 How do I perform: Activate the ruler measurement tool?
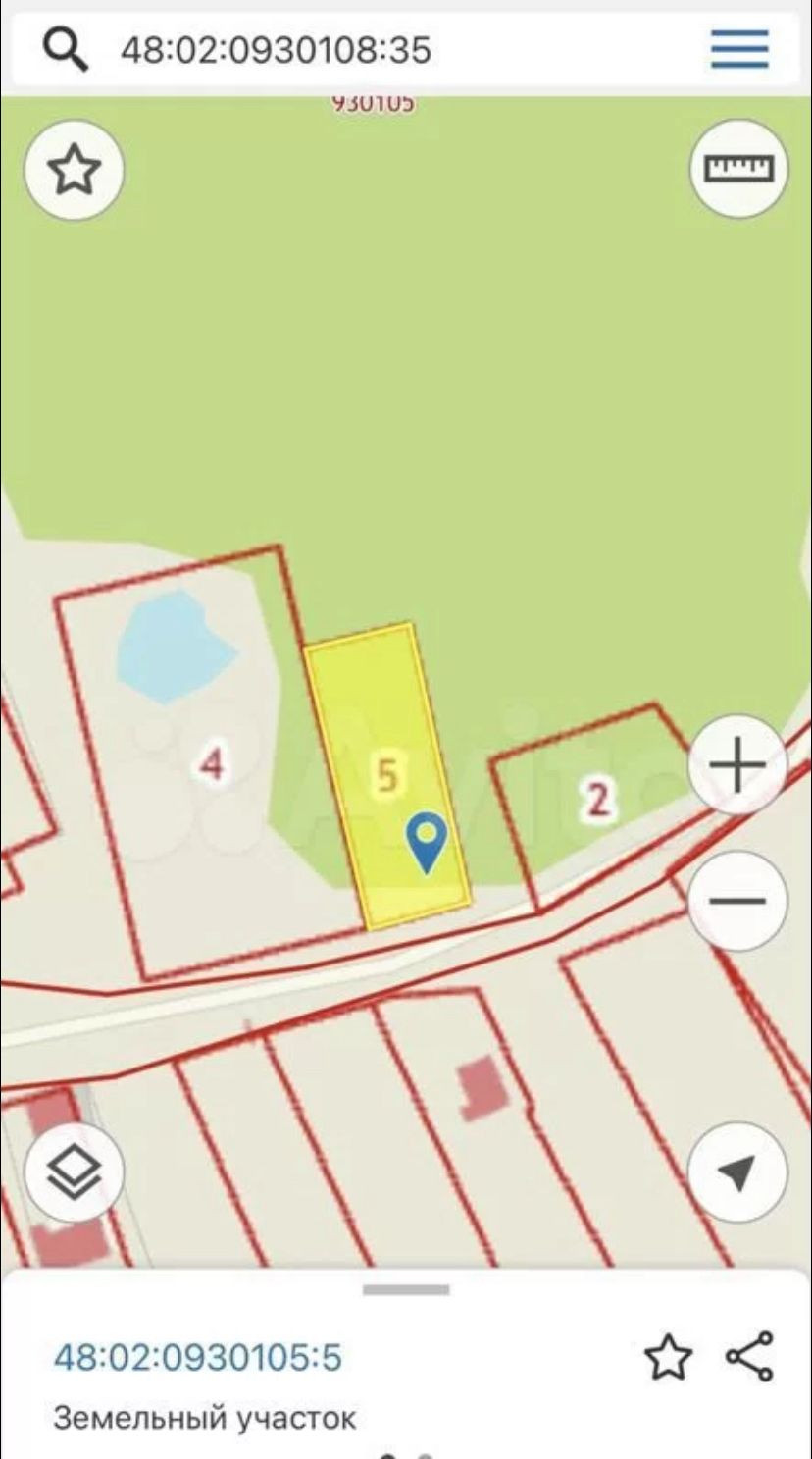[x=739, y=169]
